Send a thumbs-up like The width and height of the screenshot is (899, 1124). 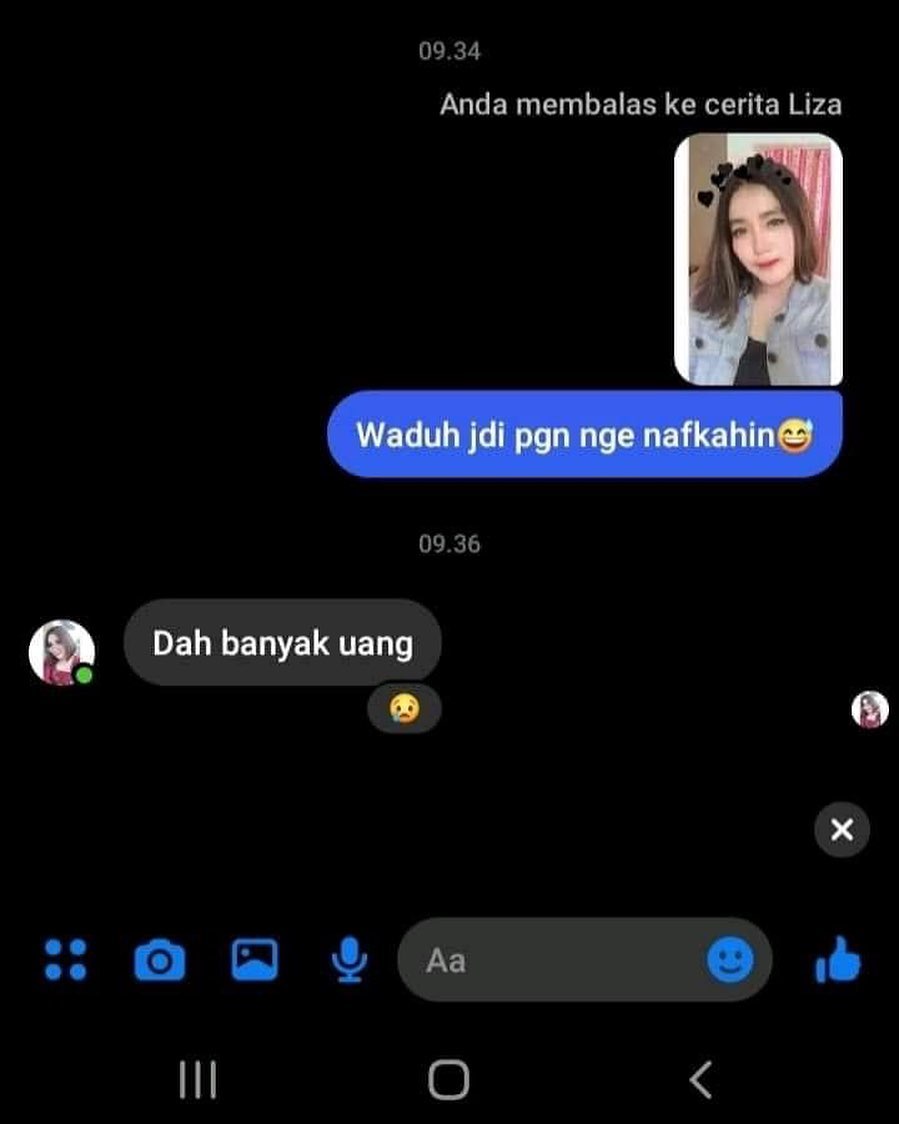[838, 959]
